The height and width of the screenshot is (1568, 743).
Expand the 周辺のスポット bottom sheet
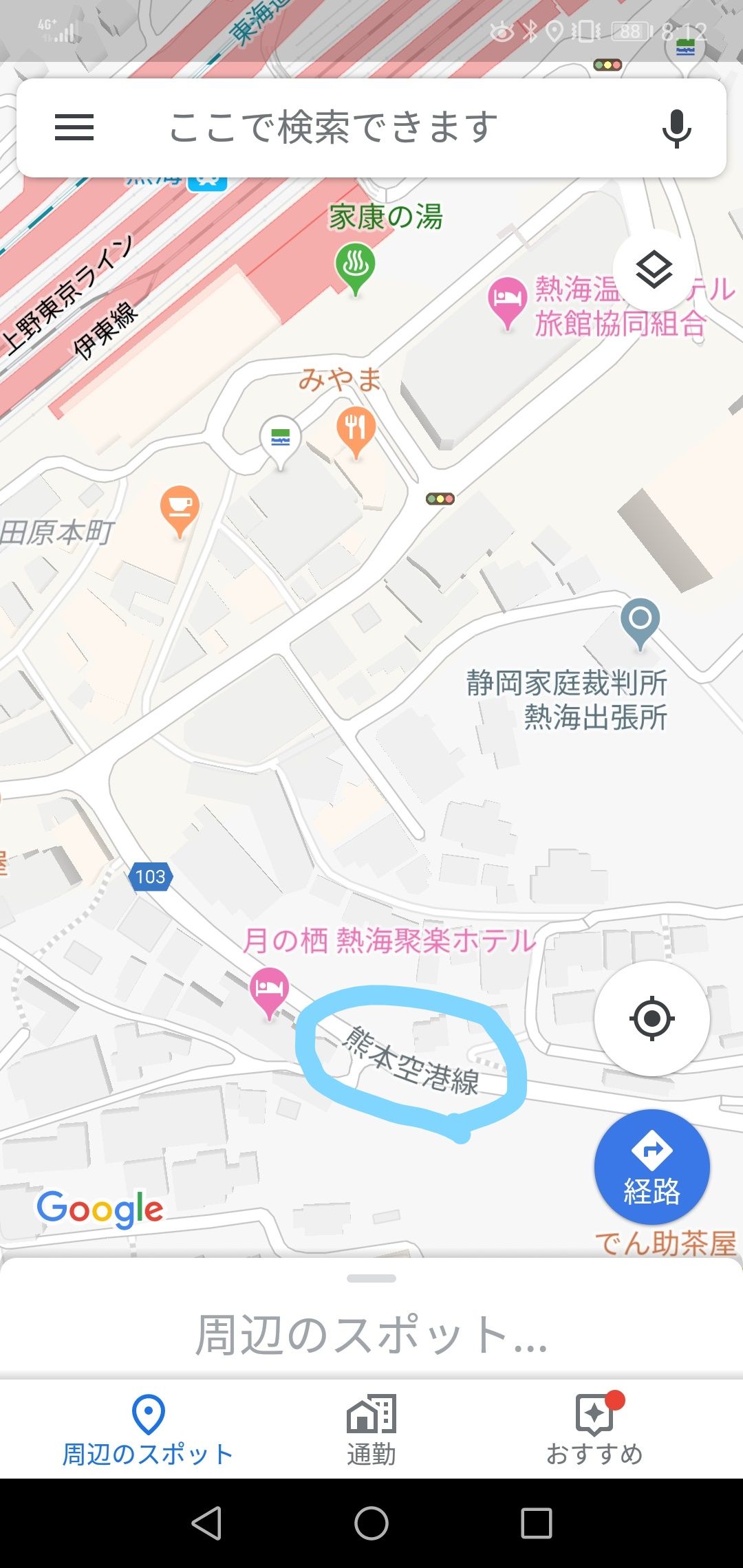[x=371, y=1333]
